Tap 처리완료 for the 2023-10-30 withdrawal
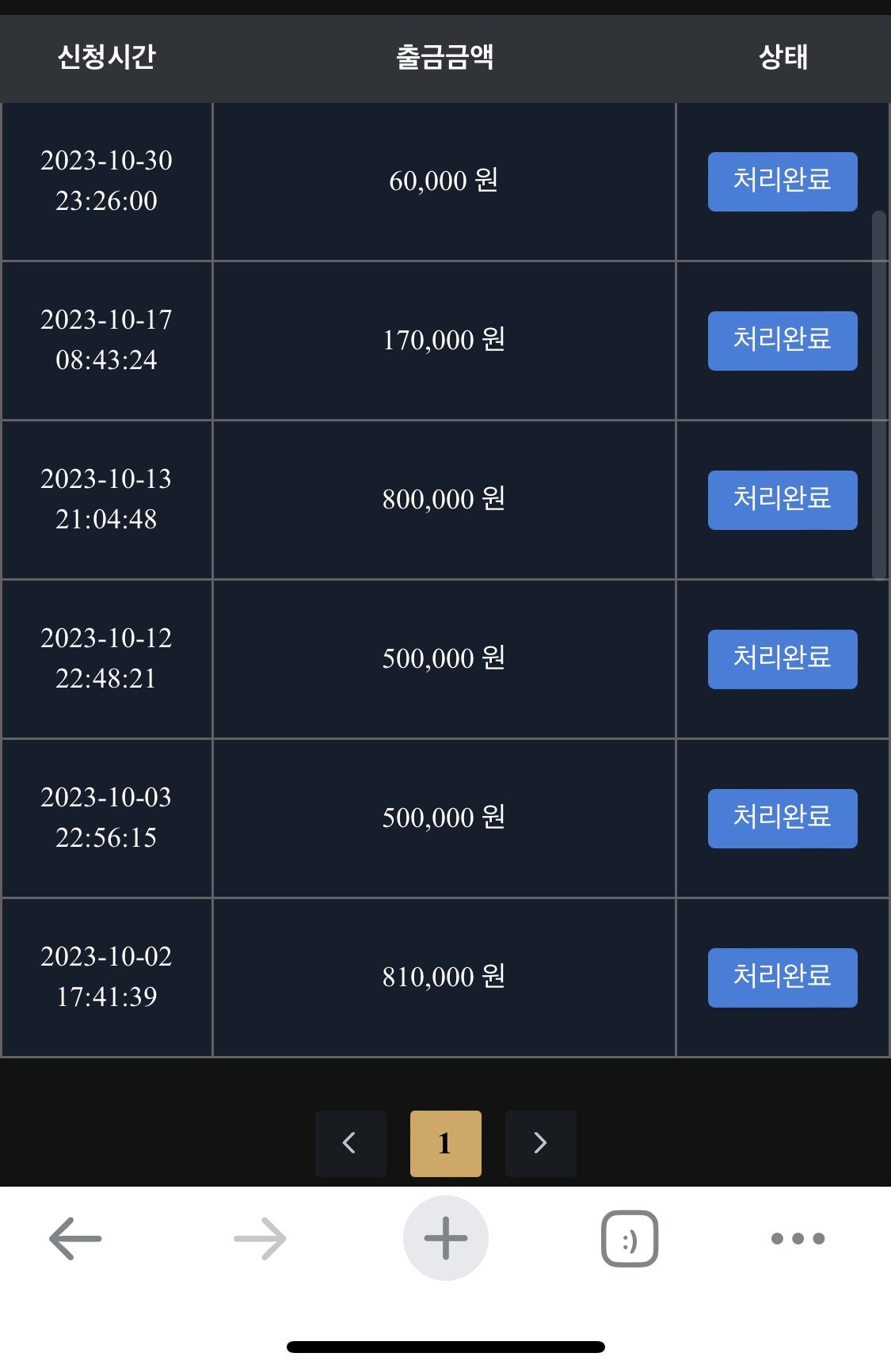The width and height of the screenshot is (891, 1372). (782, 181)
